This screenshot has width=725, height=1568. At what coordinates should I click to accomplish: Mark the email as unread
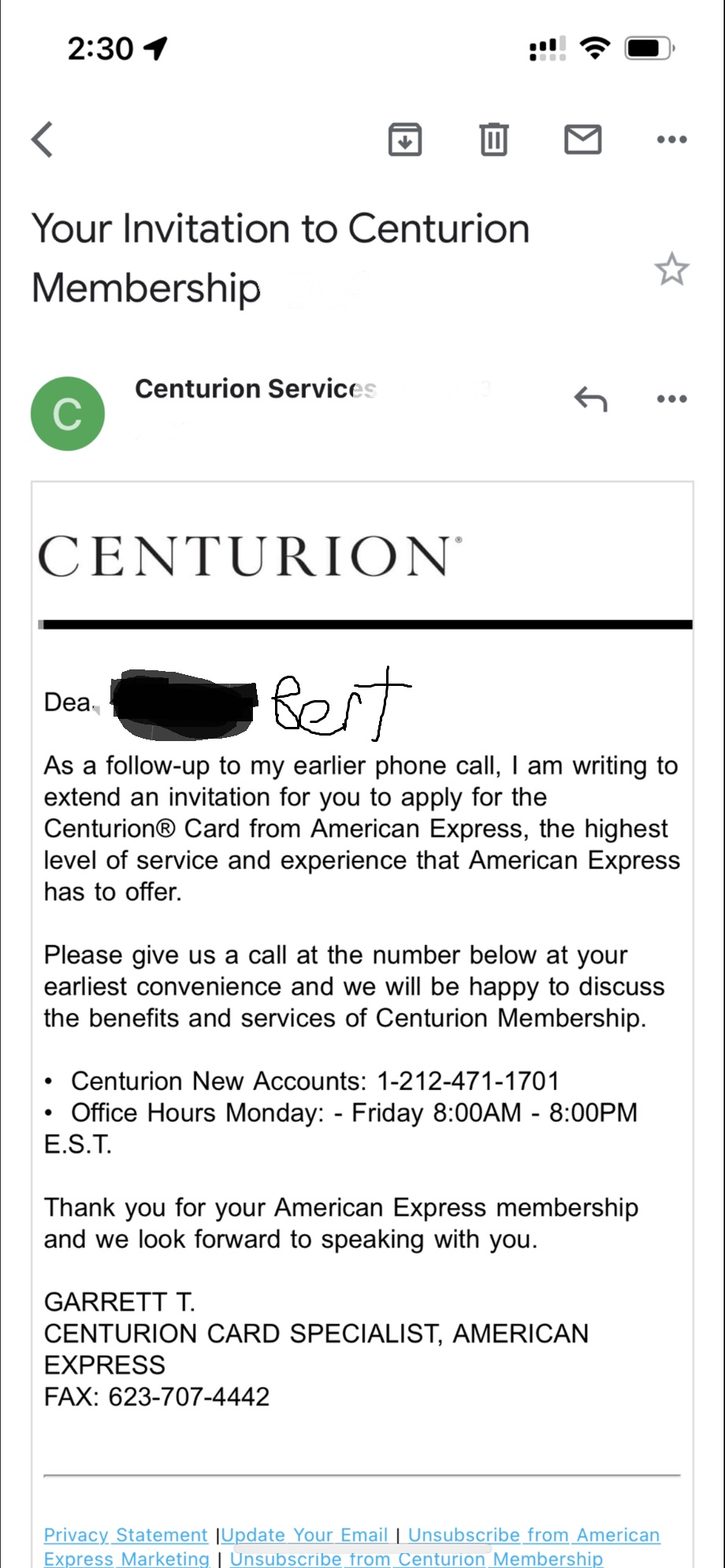(x=583, y=140)
